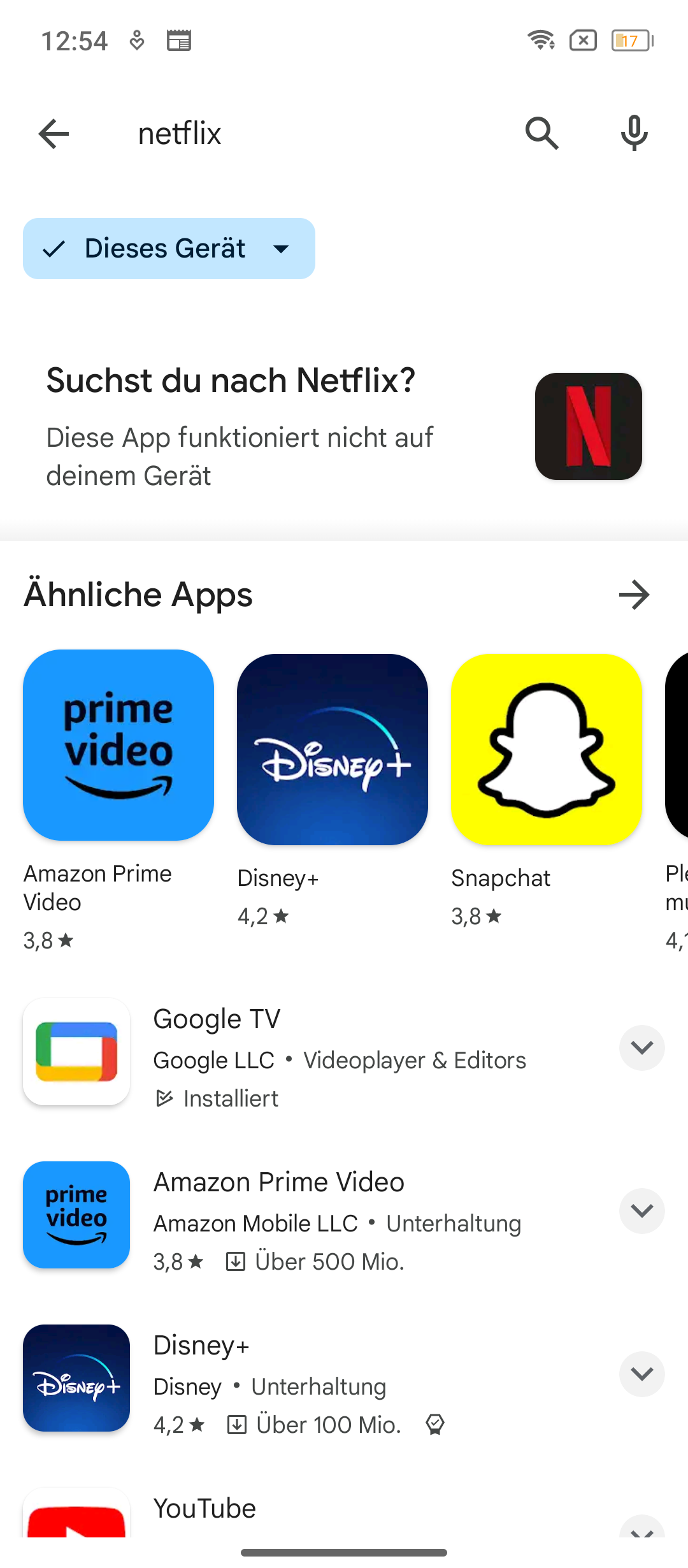The image size is (688, 1568).
Task: Expand the Google TV row chevron
Action: point(642,1047)
